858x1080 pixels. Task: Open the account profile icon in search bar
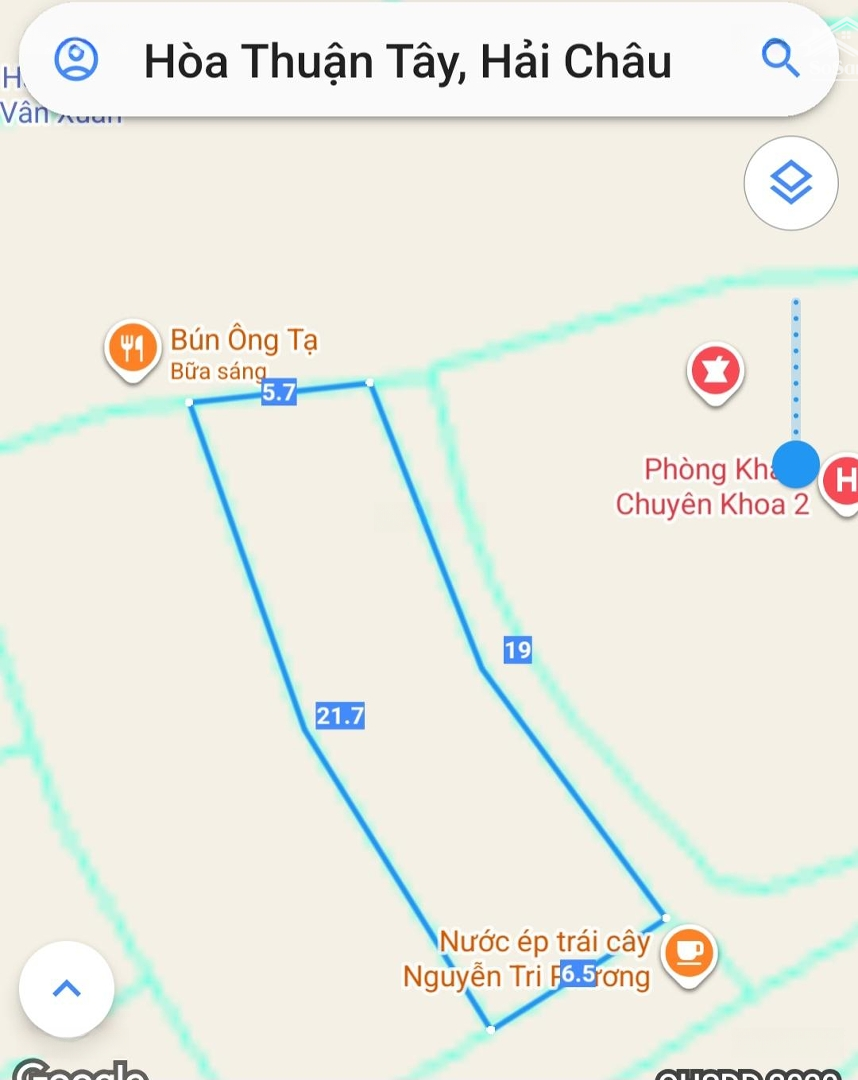pyautogui.click(x=75, y=59)
